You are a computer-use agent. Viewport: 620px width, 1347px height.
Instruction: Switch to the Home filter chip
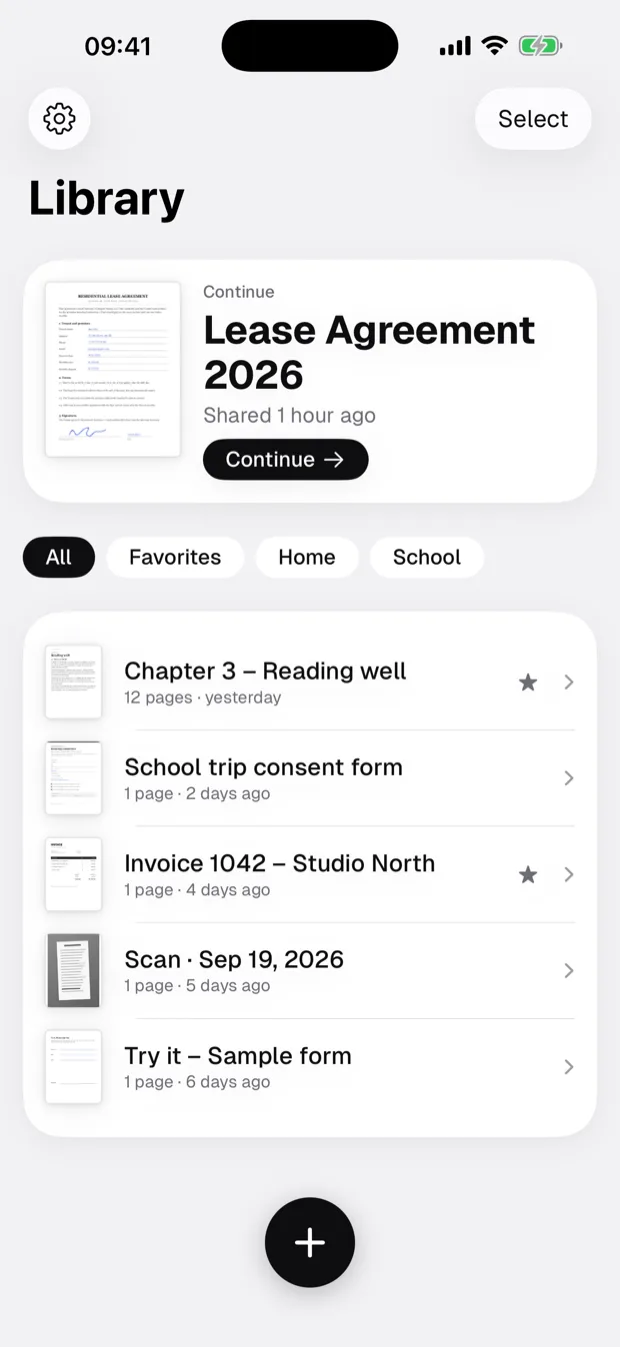tap(307, 557)
